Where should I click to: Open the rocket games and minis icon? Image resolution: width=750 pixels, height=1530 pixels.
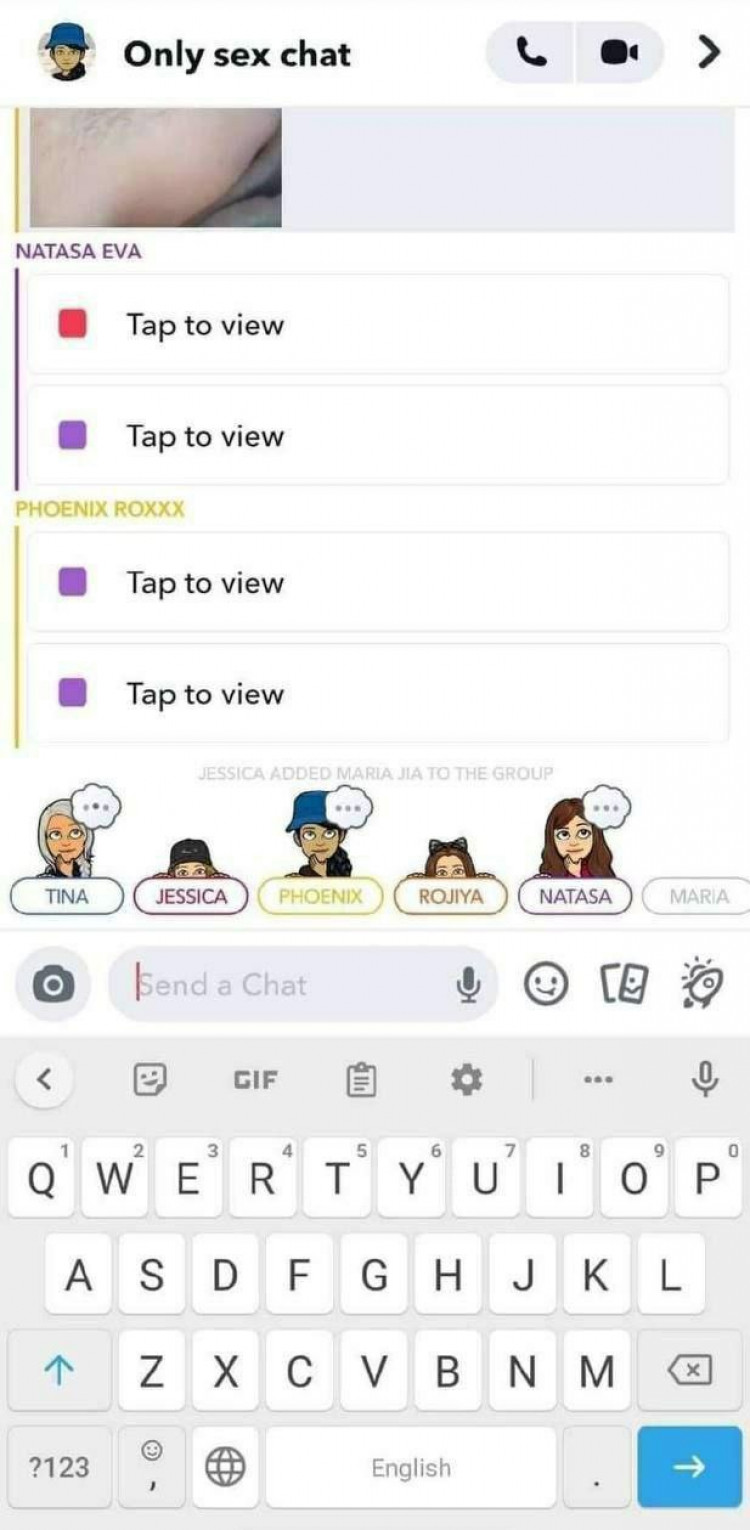(702, 985)
